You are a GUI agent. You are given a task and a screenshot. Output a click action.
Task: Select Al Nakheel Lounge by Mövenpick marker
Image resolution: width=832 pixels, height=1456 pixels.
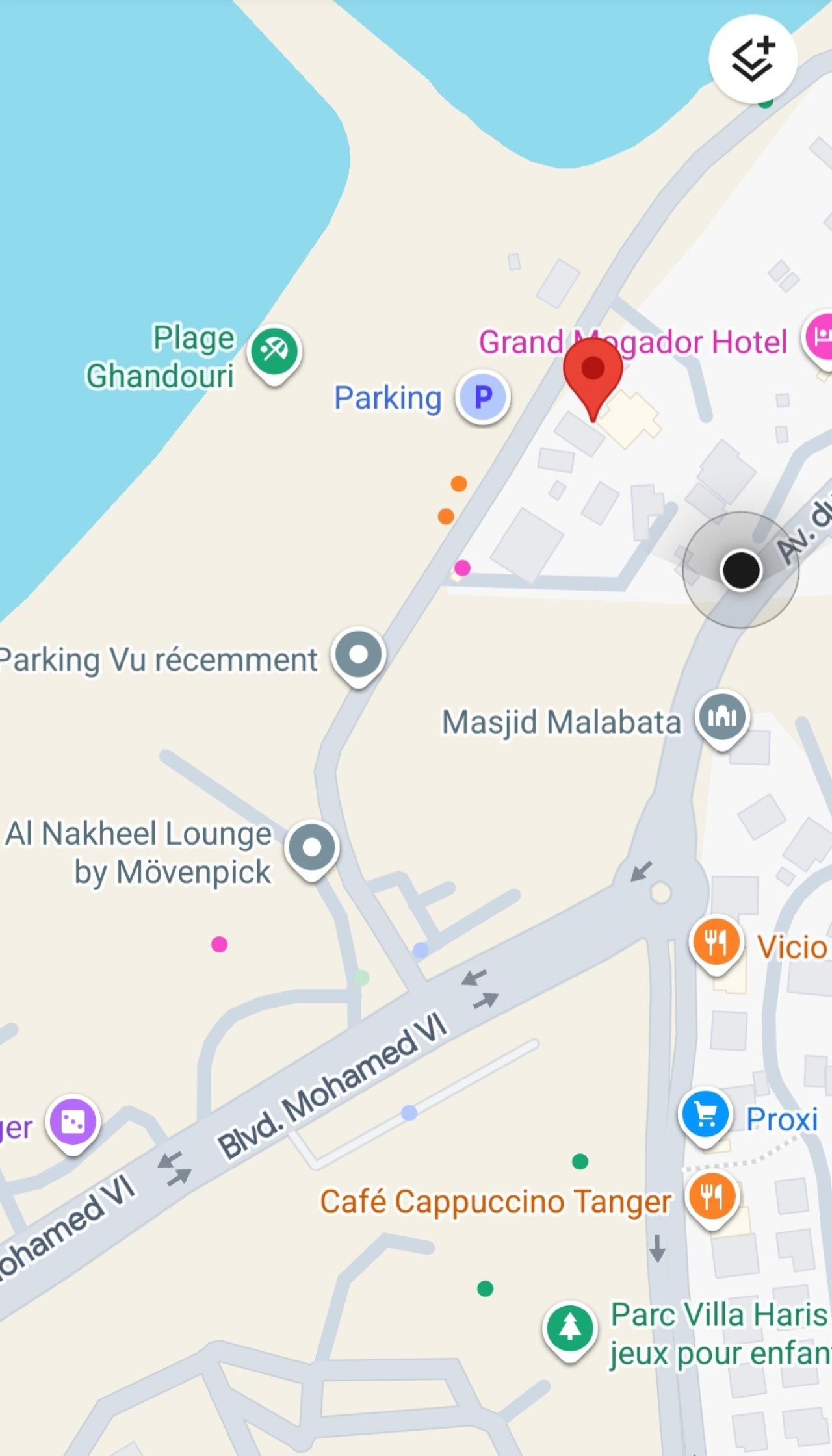click(313, 848)
